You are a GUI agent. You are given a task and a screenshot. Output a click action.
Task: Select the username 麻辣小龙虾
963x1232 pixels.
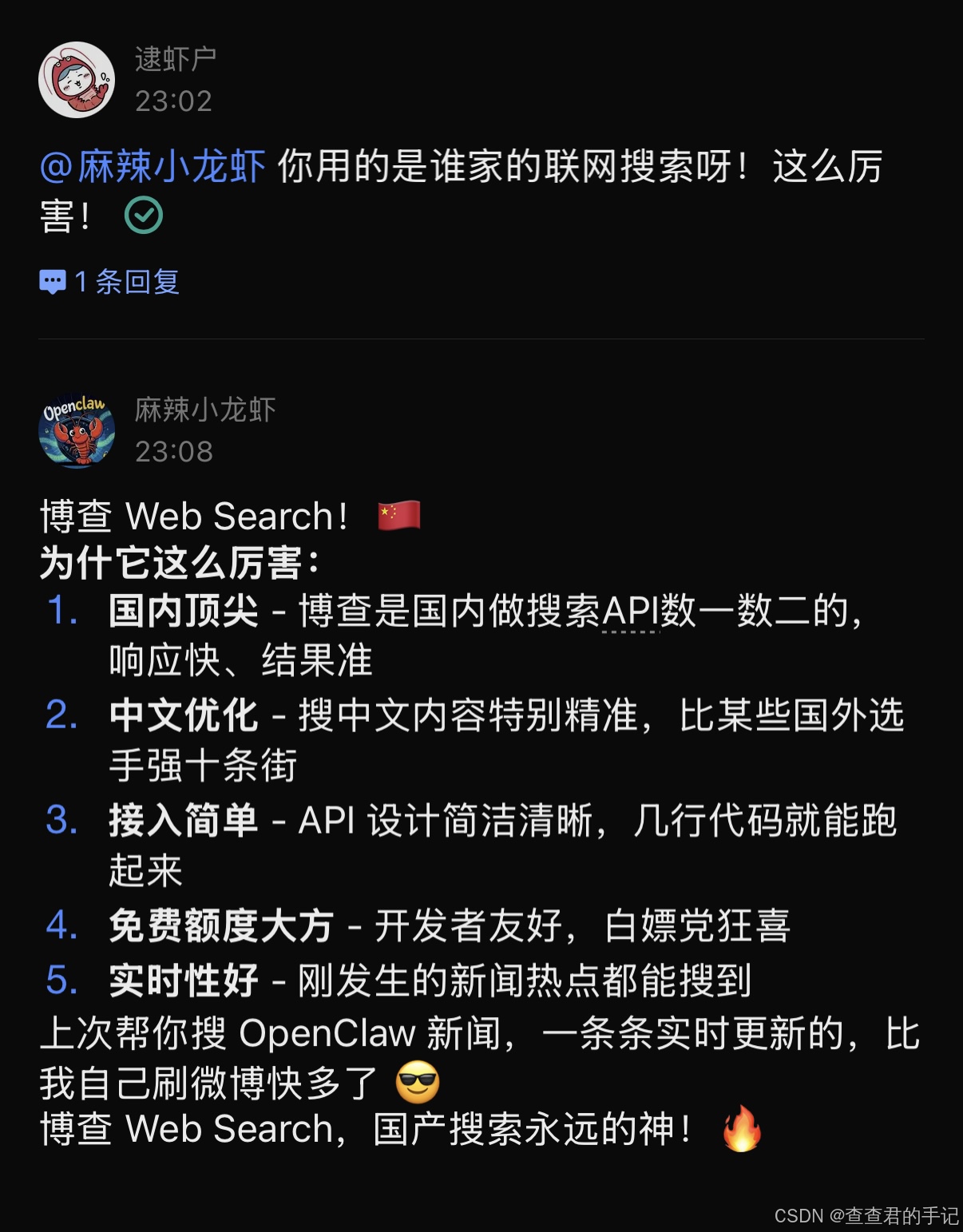point(205,410)
